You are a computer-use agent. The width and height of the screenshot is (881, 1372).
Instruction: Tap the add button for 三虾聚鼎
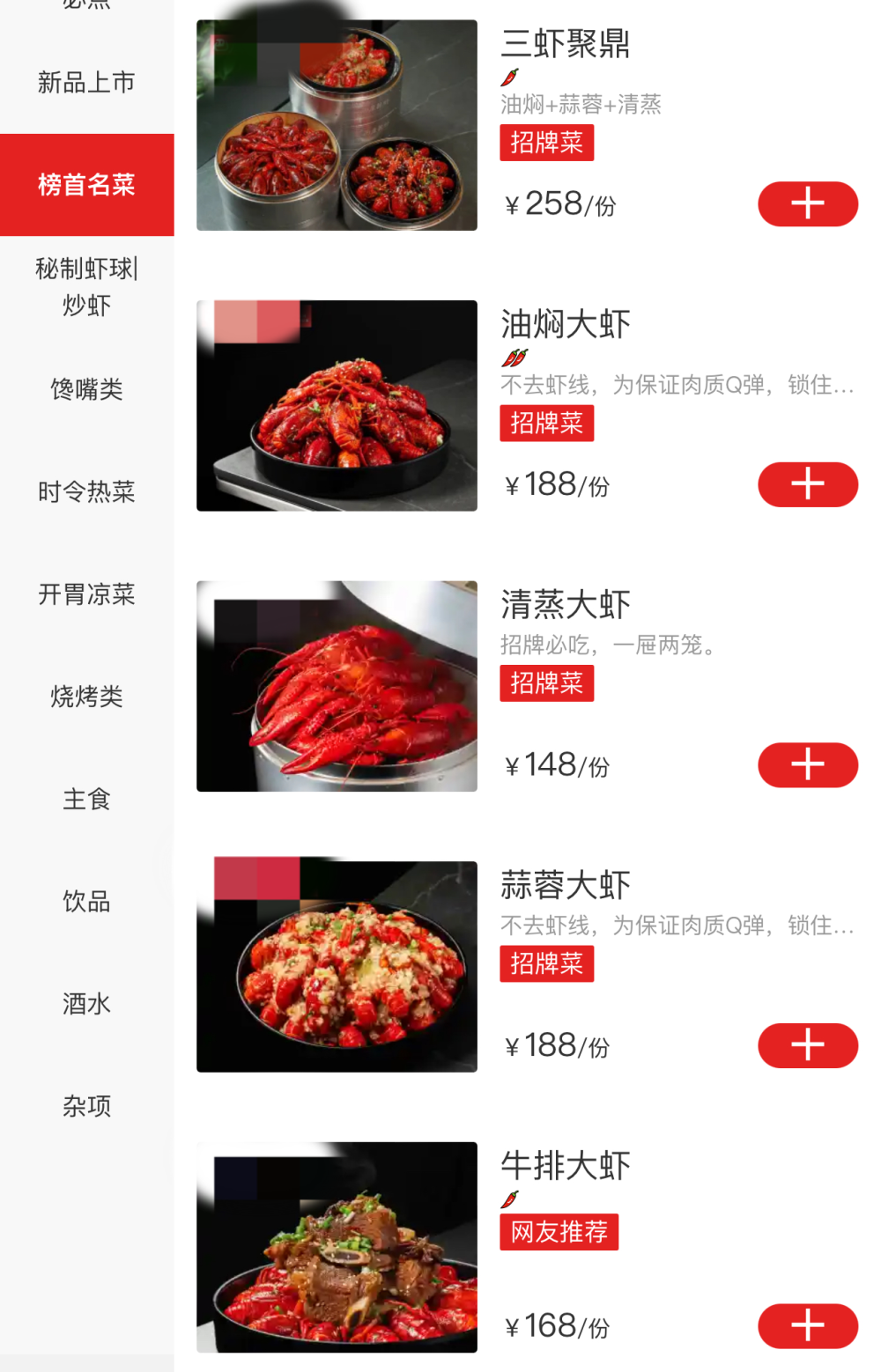pyautogui.click(x=807, y=203)
